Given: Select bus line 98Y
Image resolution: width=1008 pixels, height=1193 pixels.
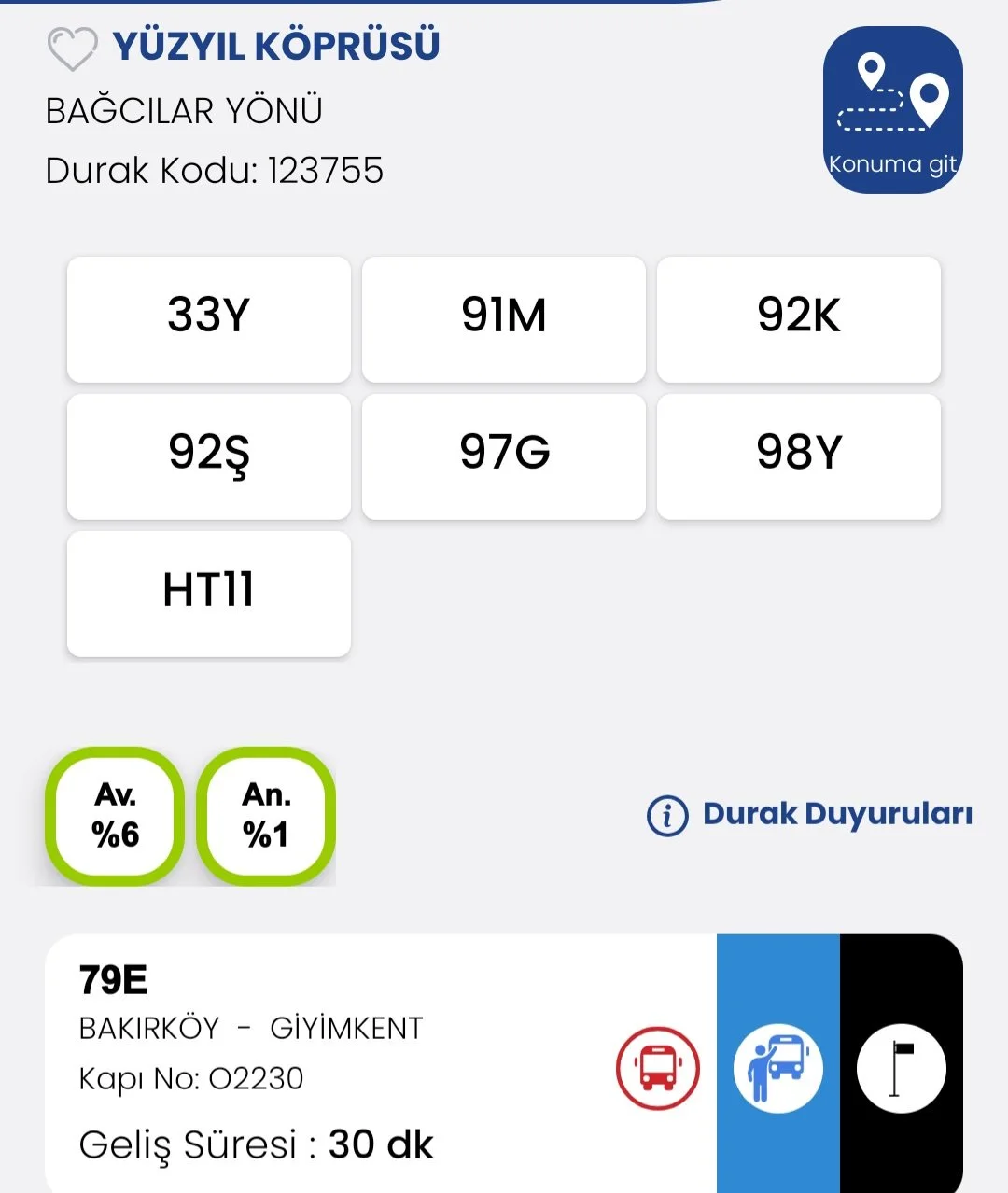Looking at the screenshot, I should [799, 456].
